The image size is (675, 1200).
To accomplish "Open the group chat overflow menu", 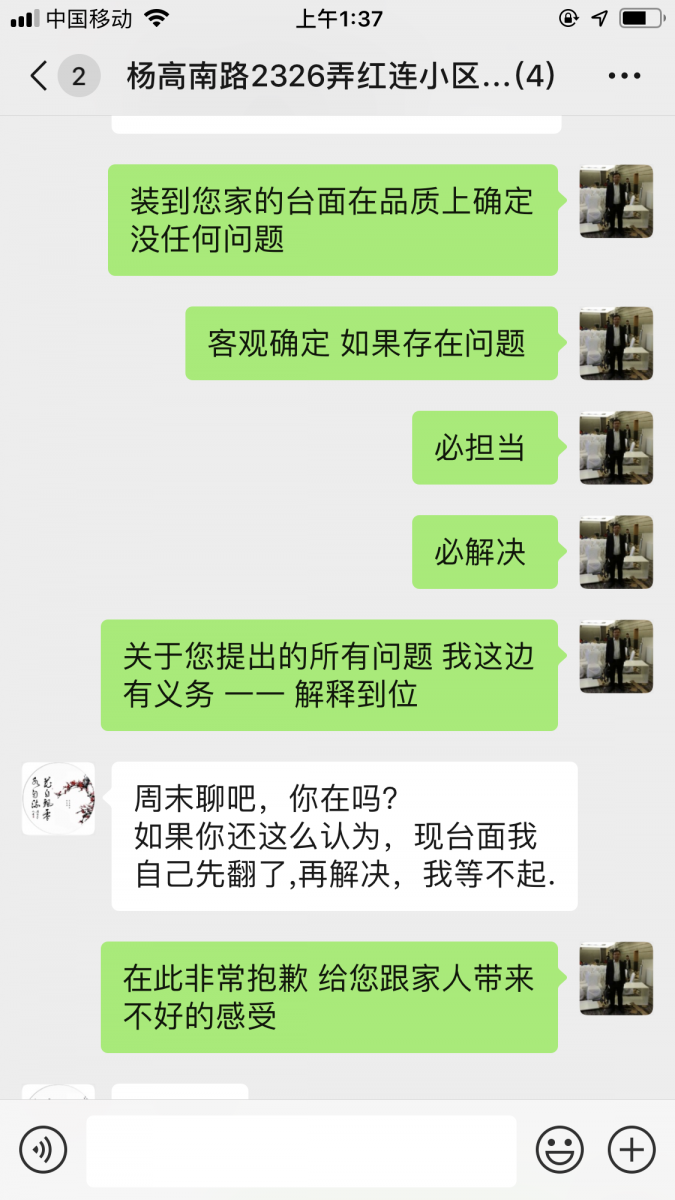I will coord(625,76).
